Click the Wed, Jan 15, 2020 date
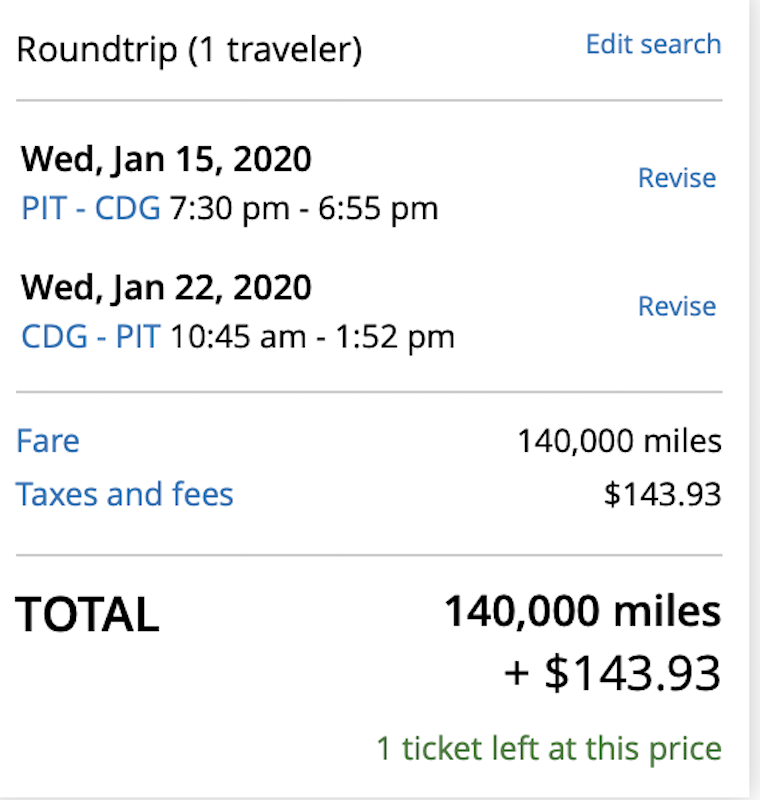Image resolution: width=760 pixels, height=800 pixels. tap(166, 159)
